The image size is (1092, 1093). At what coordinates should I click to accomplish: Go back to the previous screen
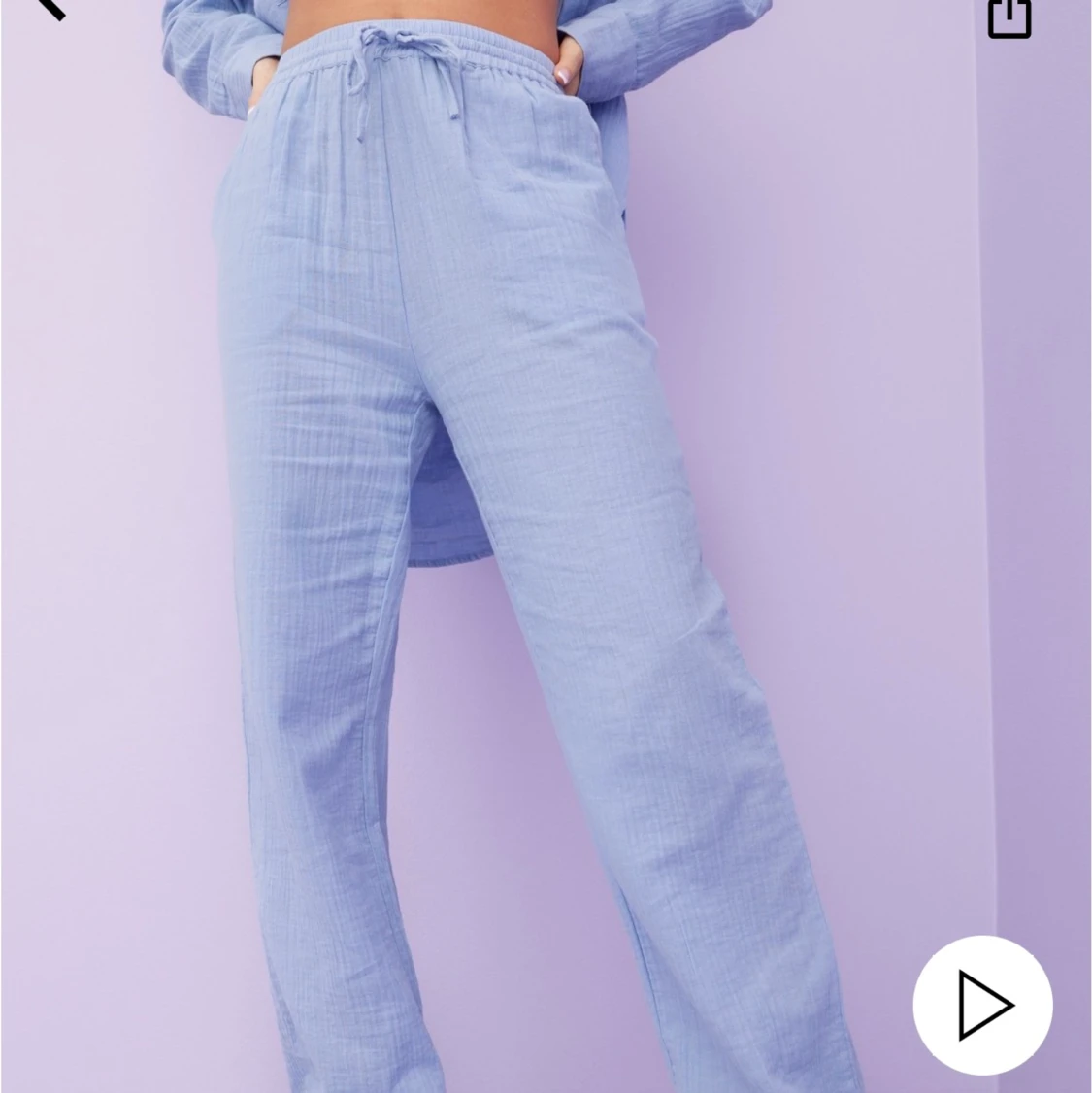coord(47,8)
